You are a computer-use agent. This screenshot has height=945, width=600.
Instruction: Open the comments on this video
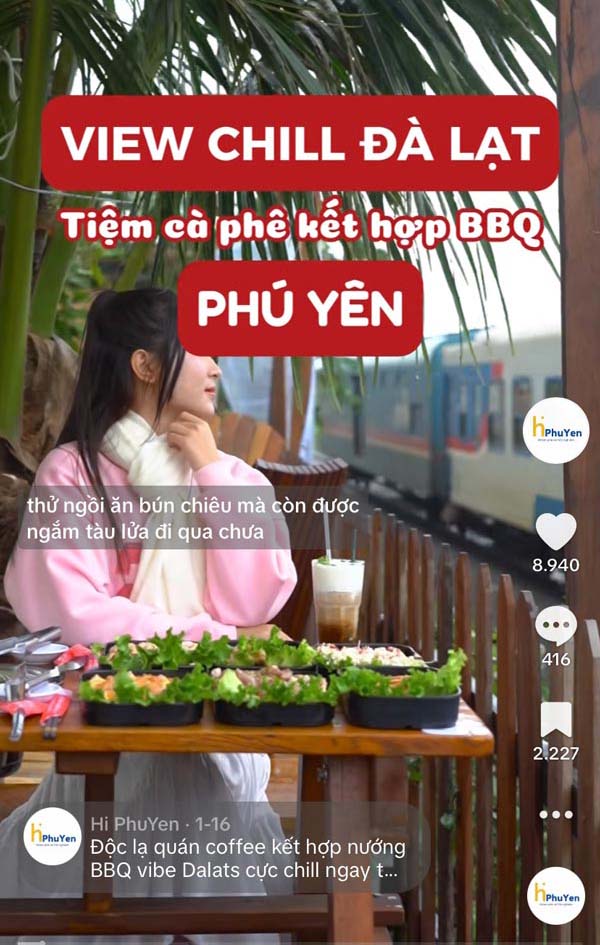point(556,625)
